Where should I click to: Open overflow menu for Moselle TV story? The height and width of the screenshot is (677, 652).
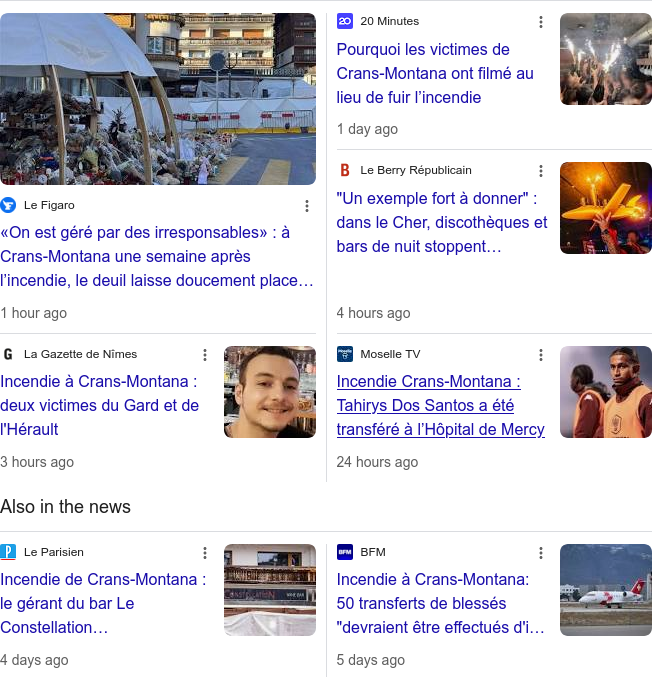[x=541, y=355]
